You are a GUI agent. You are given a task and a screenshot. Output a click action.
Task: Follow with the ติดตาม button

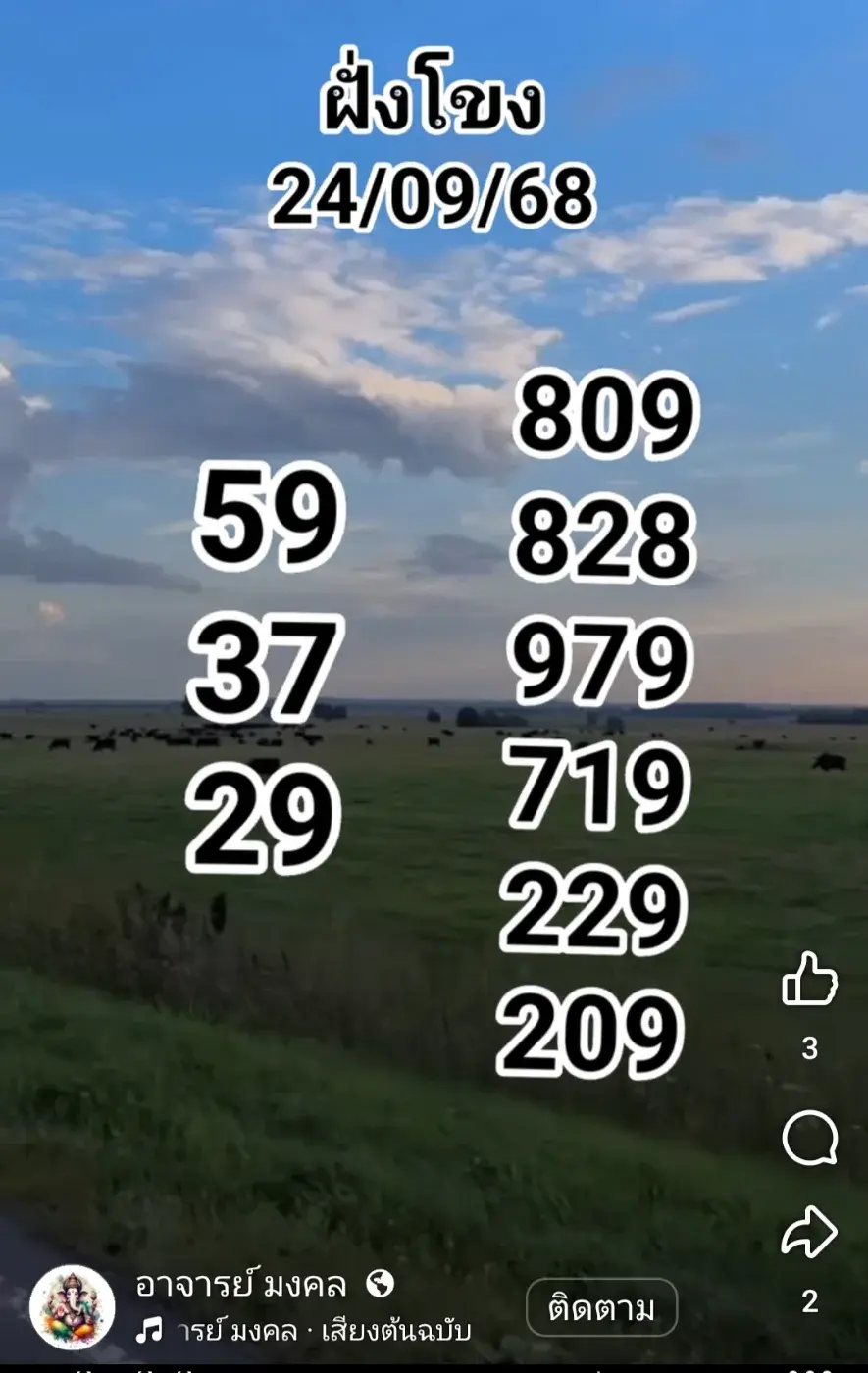[601, 1307]
